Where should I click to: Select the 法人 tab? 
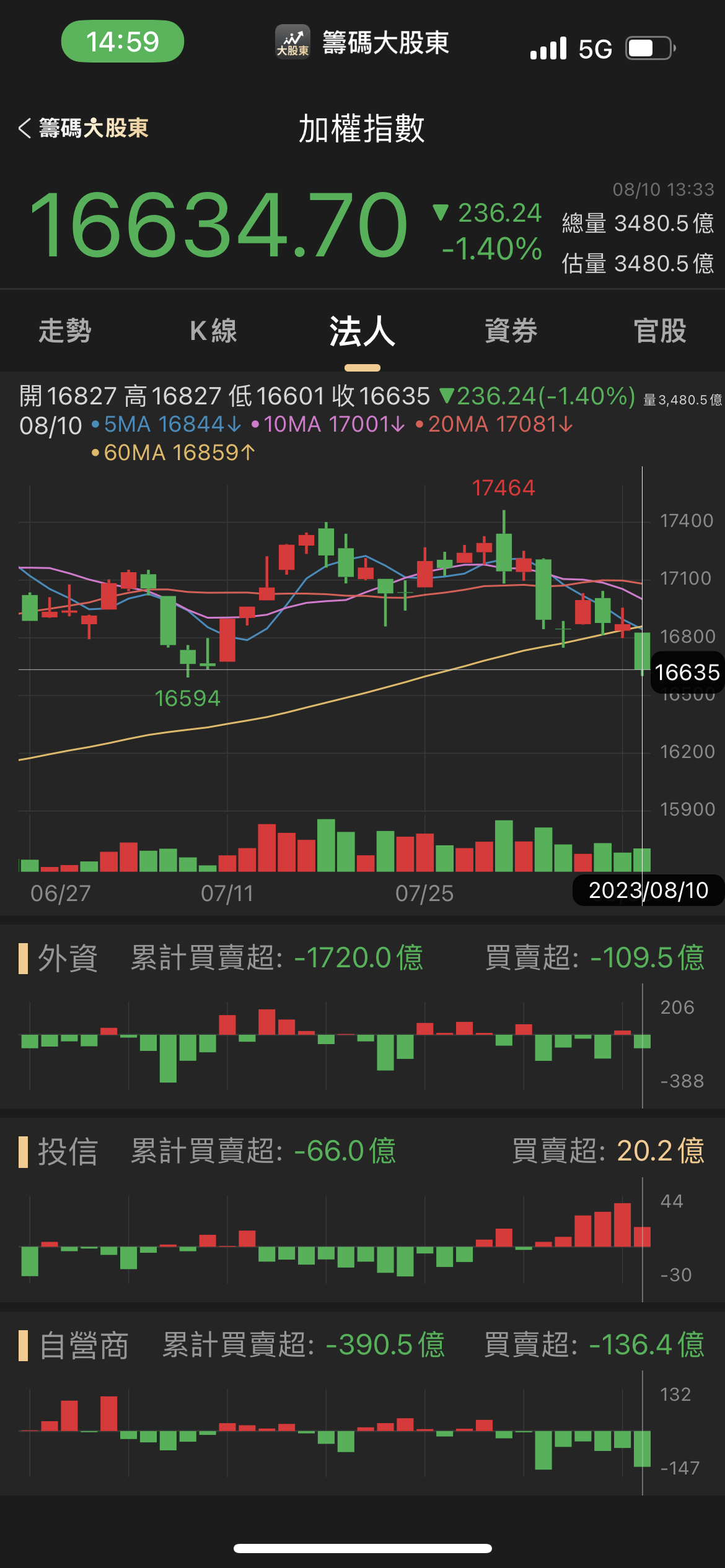pos(362,331)
